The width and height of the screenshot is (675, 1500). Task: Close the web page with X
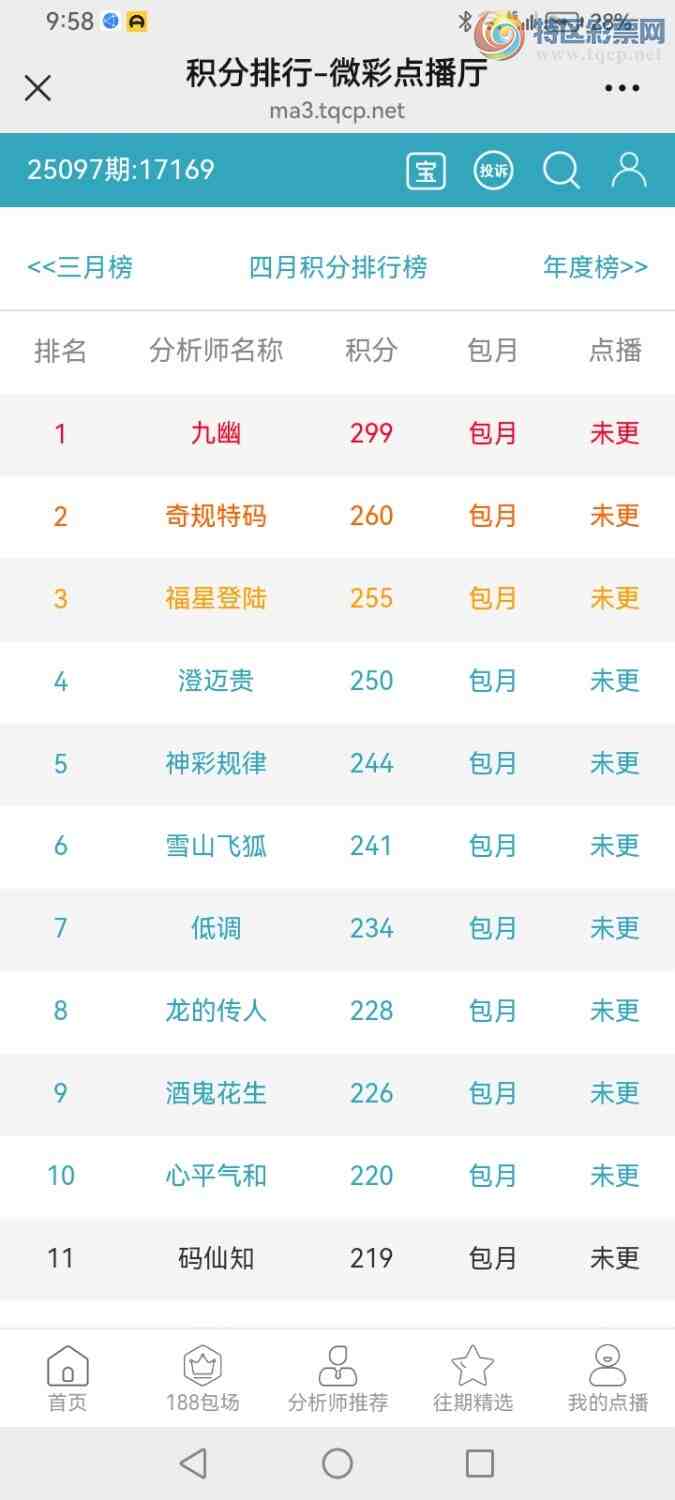[38, 88]
